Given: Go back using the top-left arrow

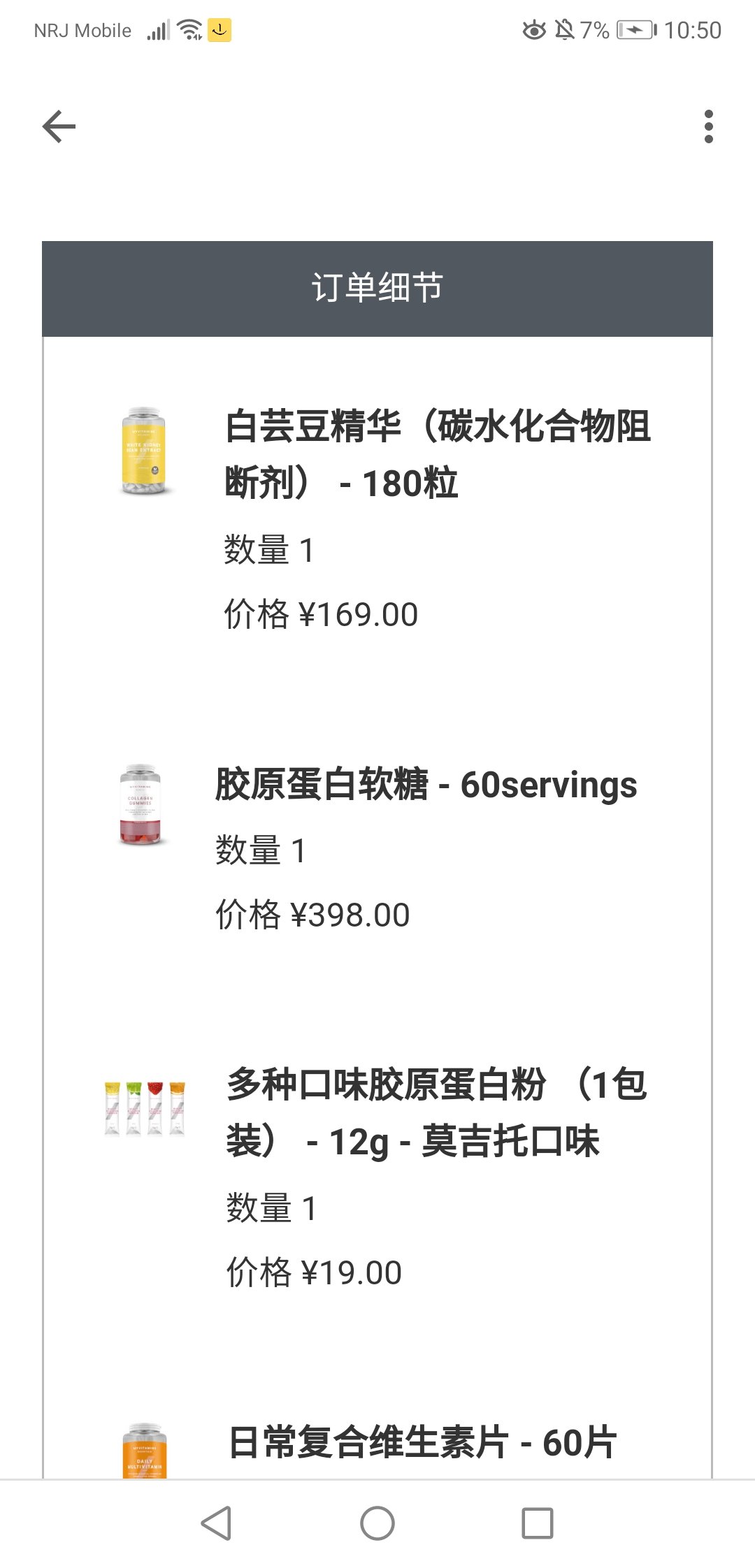Looking at the screenshot, I should (x=59, y=126).
